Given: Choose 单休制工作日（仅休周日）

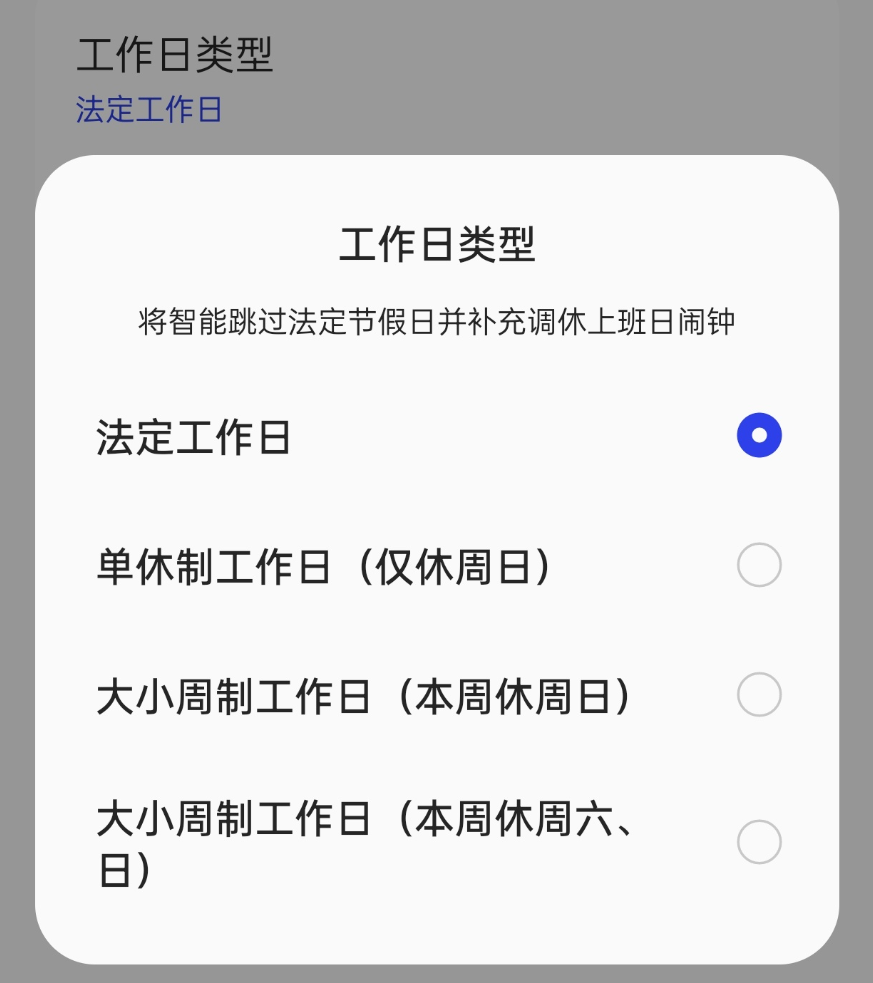Looking at the screenshot, I should pos(758,566).
